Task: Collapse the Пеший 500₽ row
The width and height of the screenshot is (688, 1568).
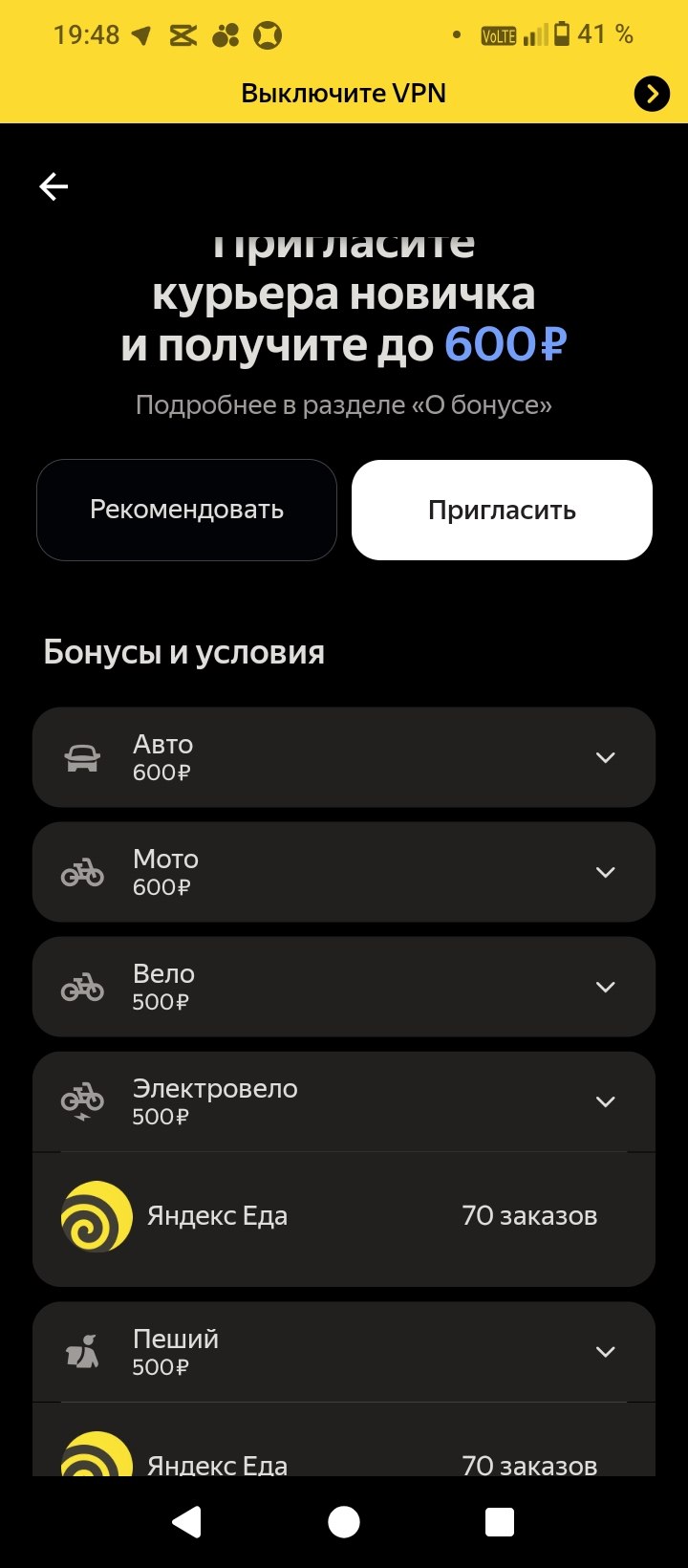Action: tap(605, 1352)
